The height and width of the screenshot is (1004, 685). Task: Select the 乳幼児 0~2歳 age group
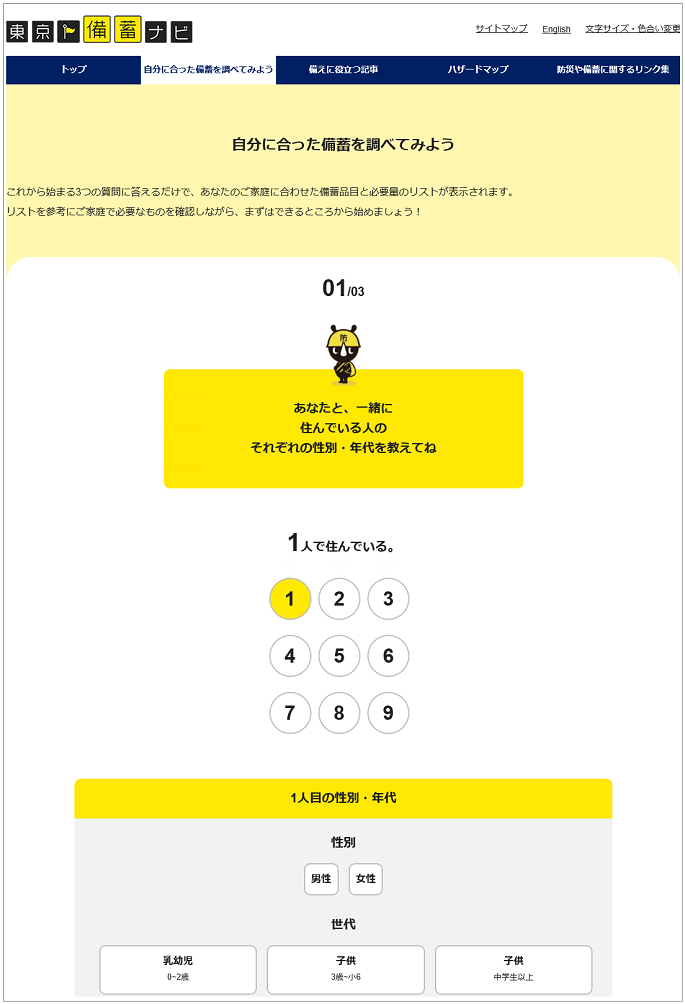click(x=178, y=968)
